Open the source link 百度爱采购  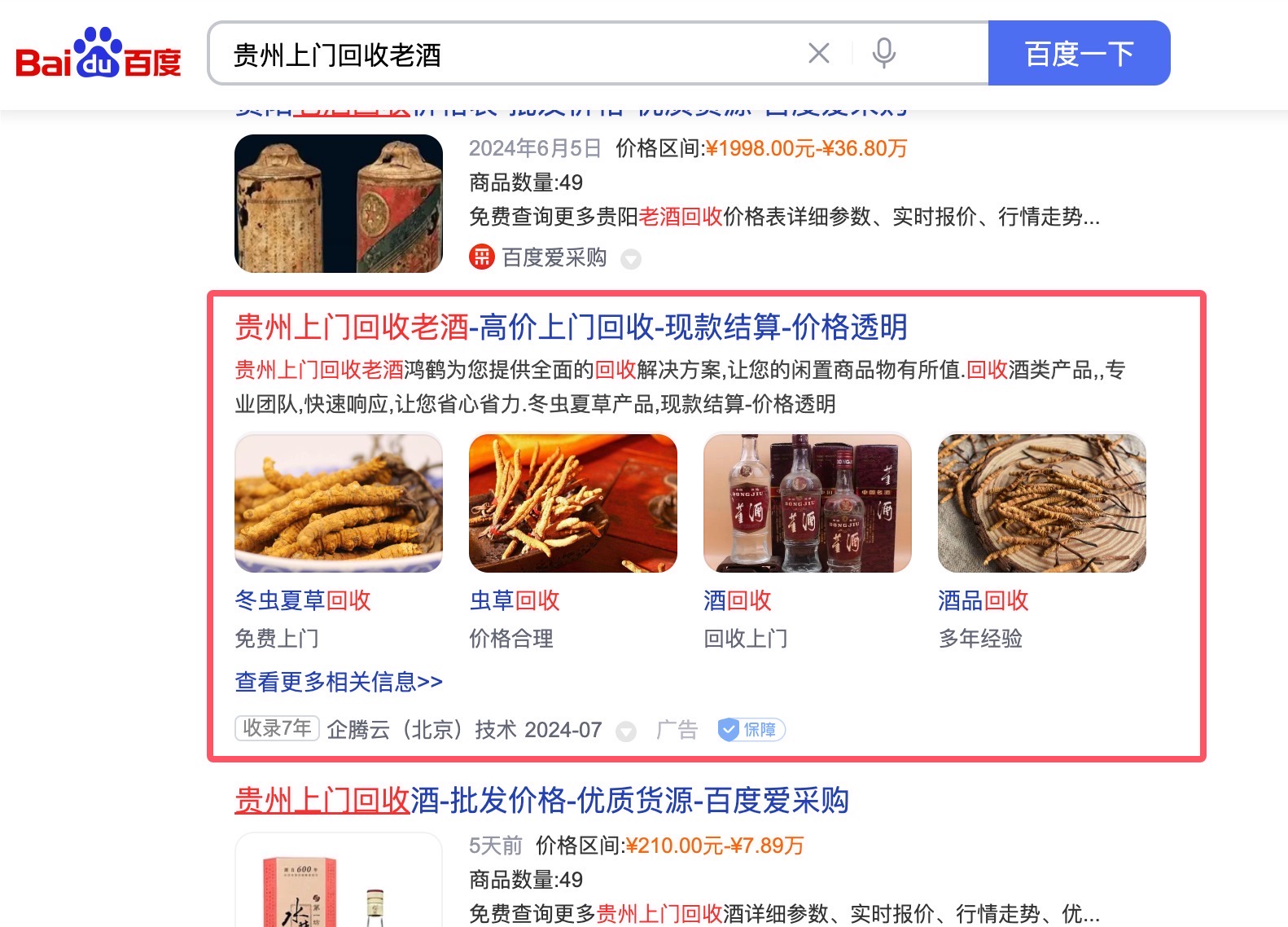[x=554, y=258]
